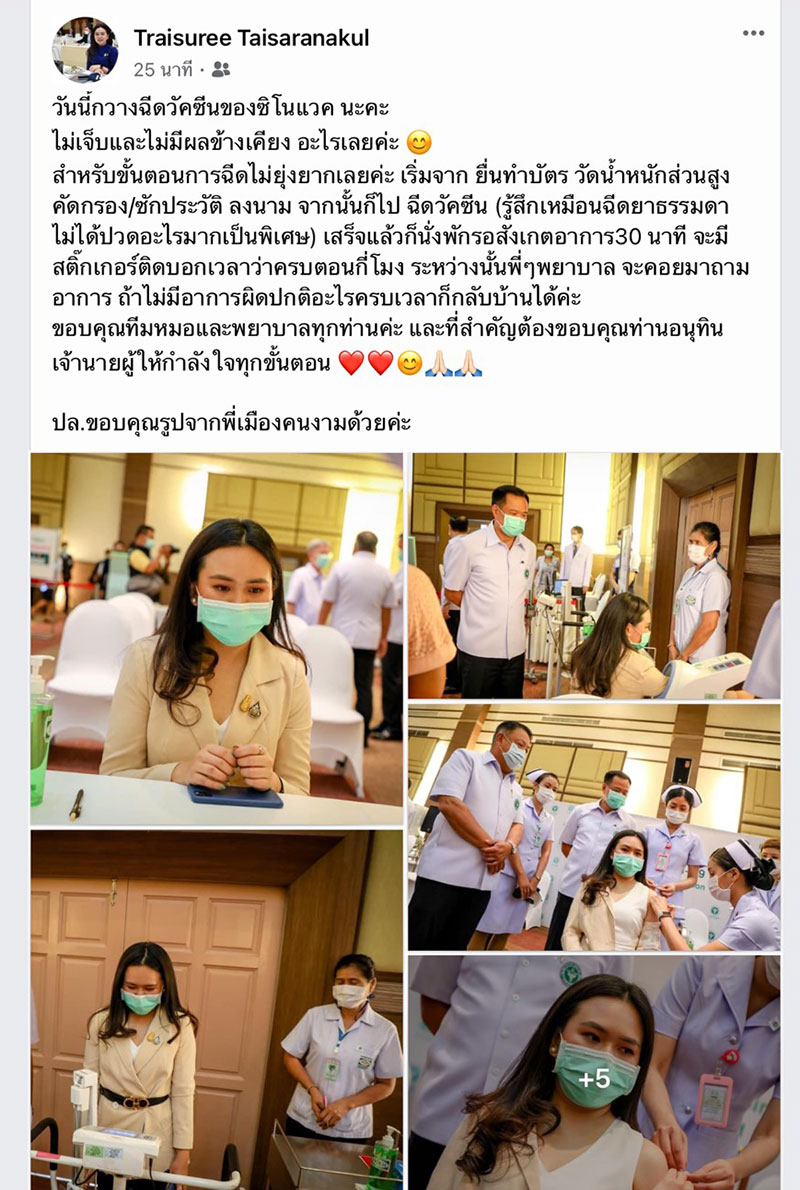The width and height of the screenshot is (800, 1190).
Task: Open the photo of nurses giving the vaccine injection
Action: 594,827
